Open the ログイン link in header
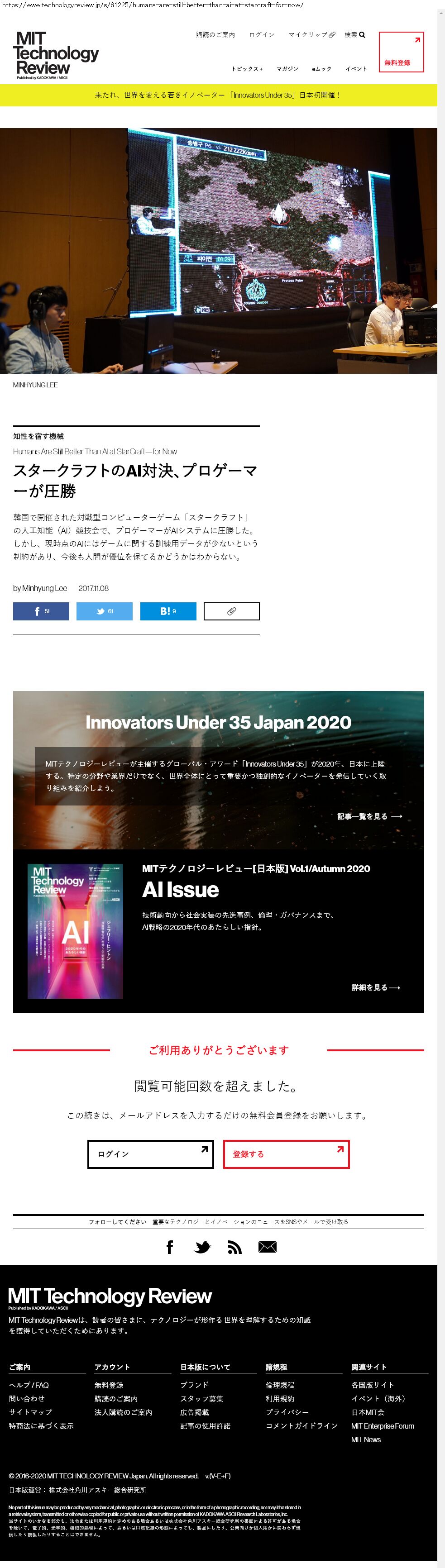 [x=262, y=35]
